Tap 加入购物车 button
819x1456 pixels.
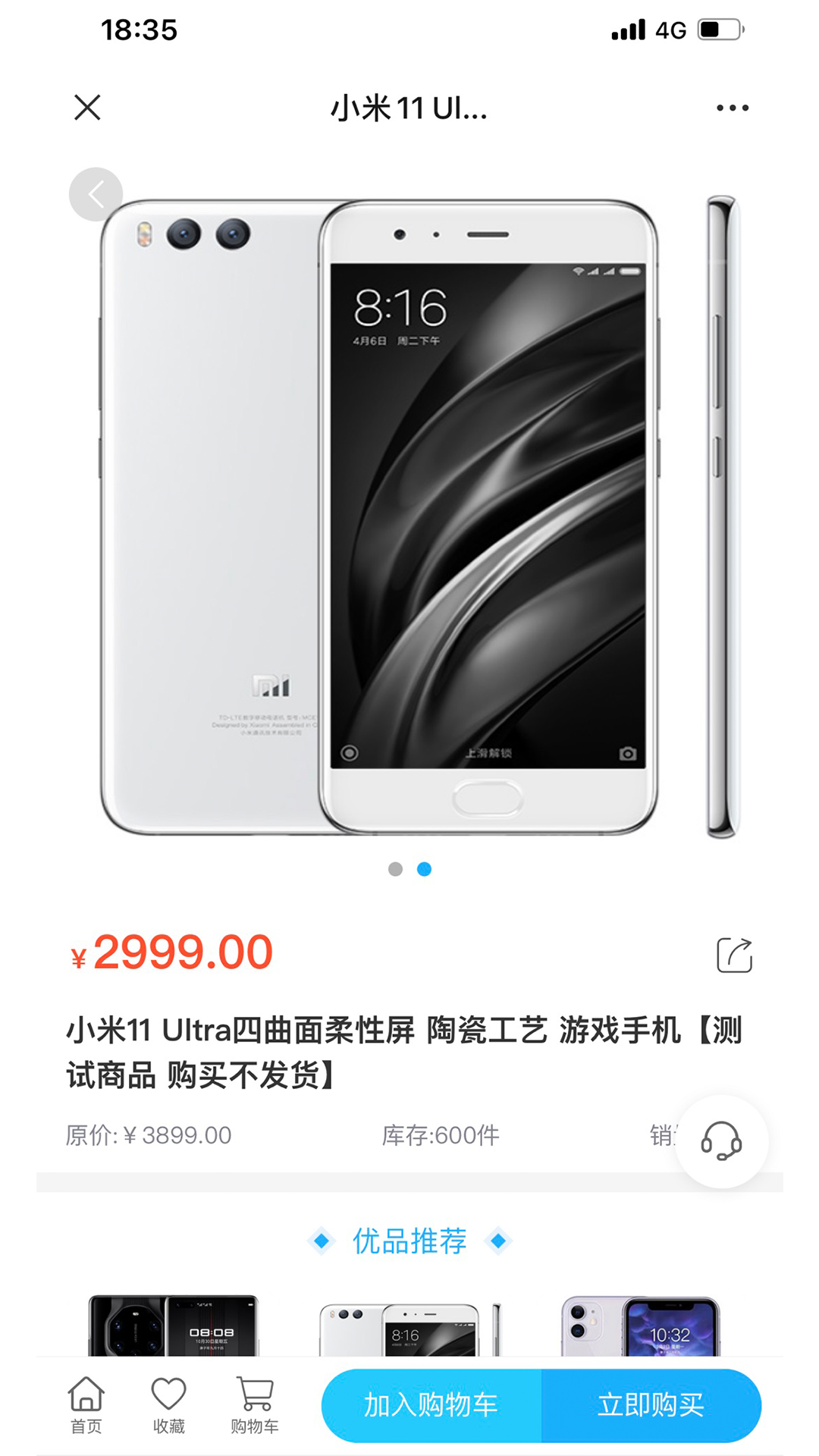[x=431, y=1405]
